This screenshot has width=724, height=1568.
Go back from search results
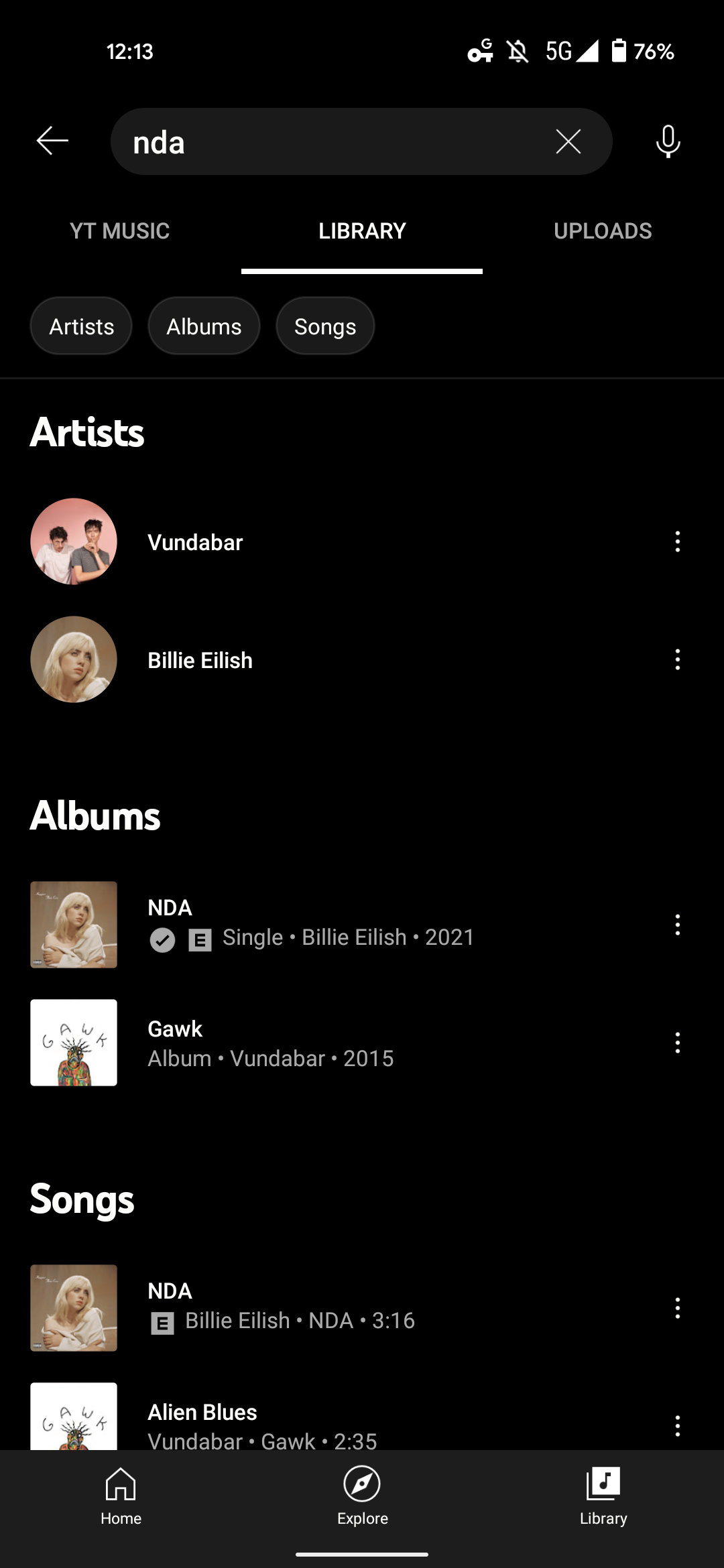tap(52, 141)
